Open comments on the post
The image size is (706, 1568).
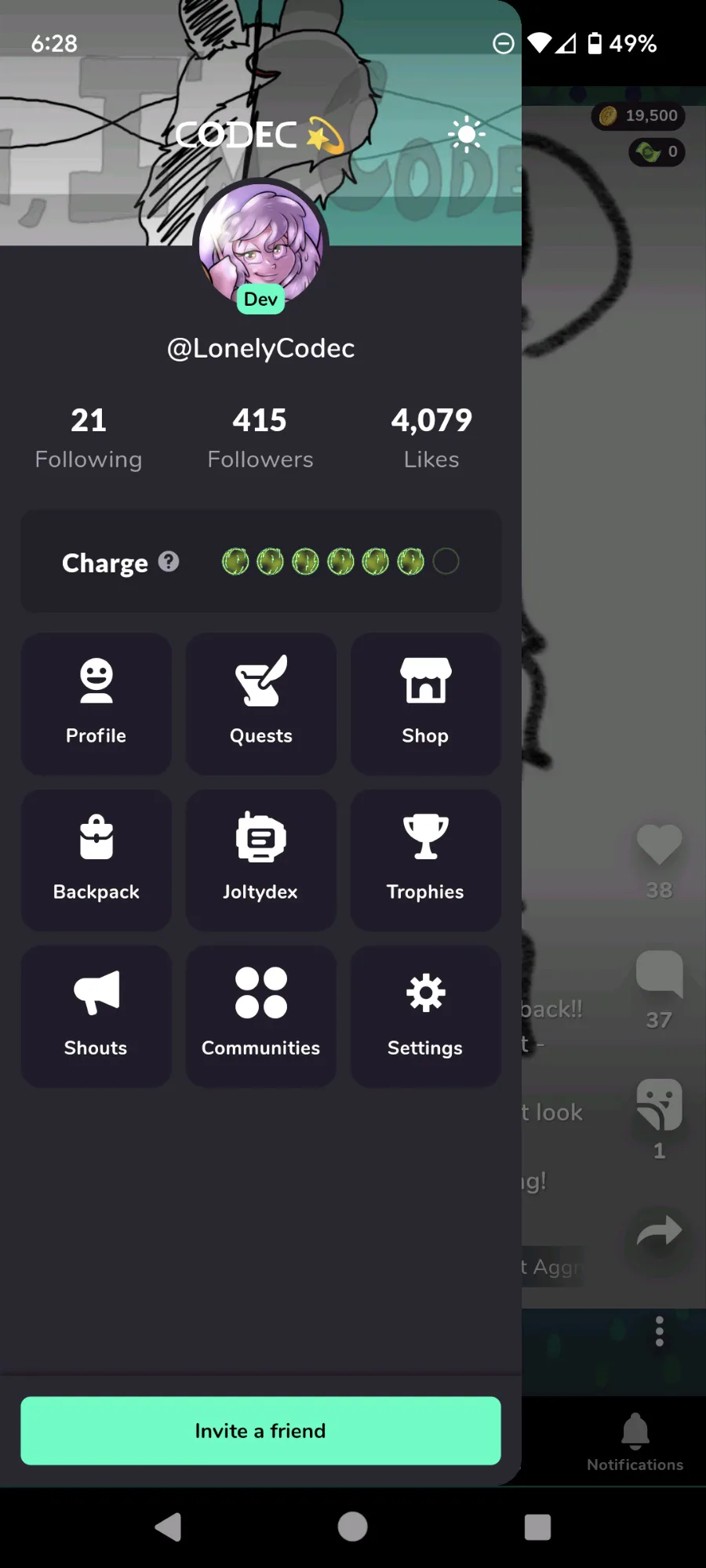point(659,974)
